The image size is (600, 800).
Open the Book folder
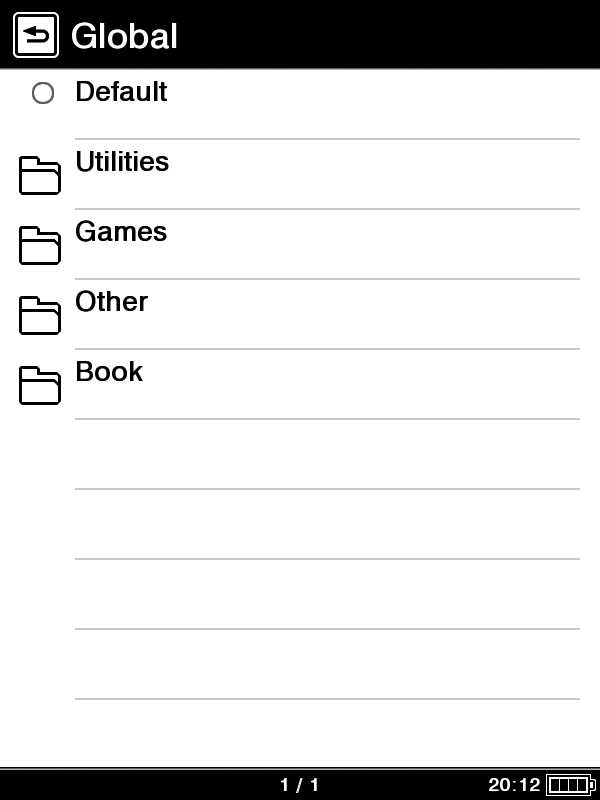(x=109, y=373)
